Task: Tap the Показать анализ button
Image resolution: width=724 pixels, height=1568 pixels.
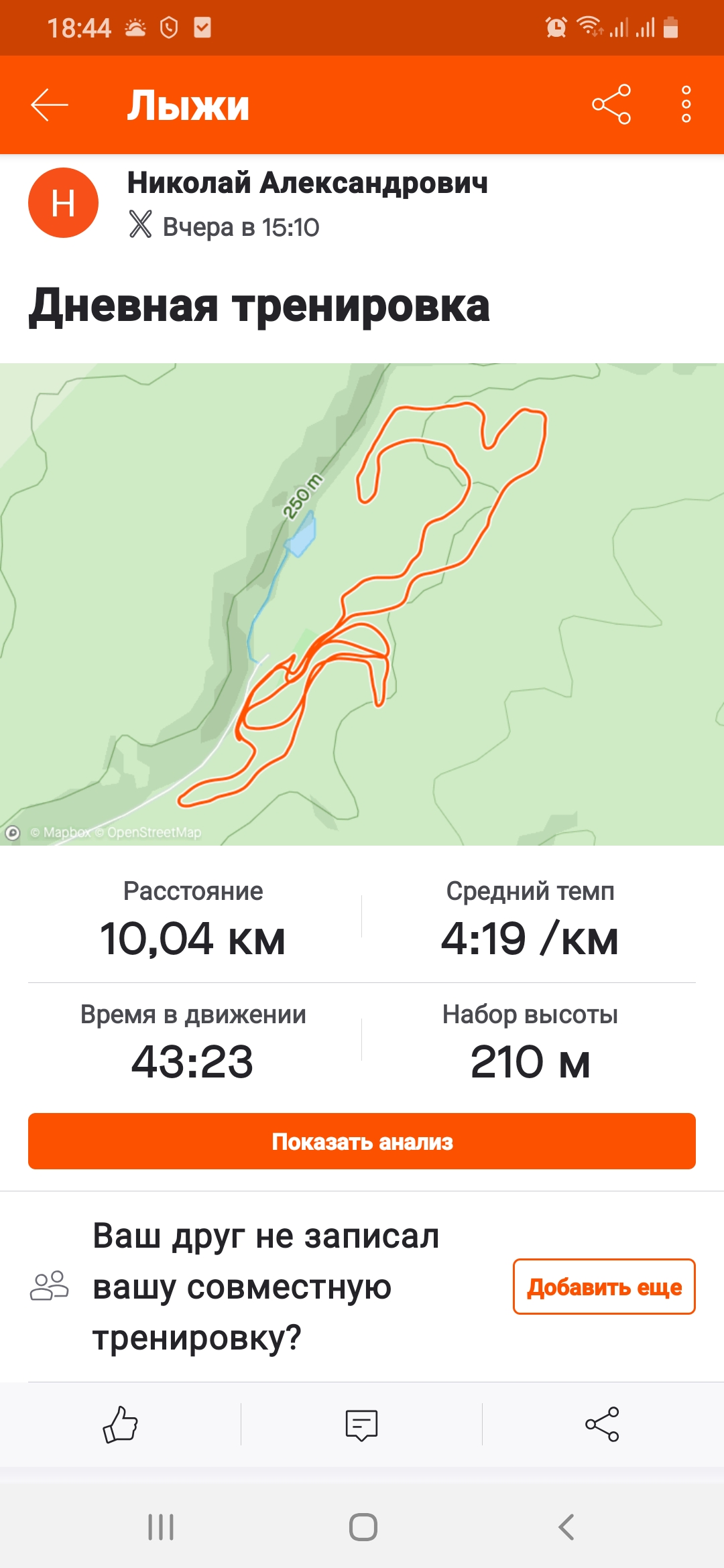Action: 362,1141
